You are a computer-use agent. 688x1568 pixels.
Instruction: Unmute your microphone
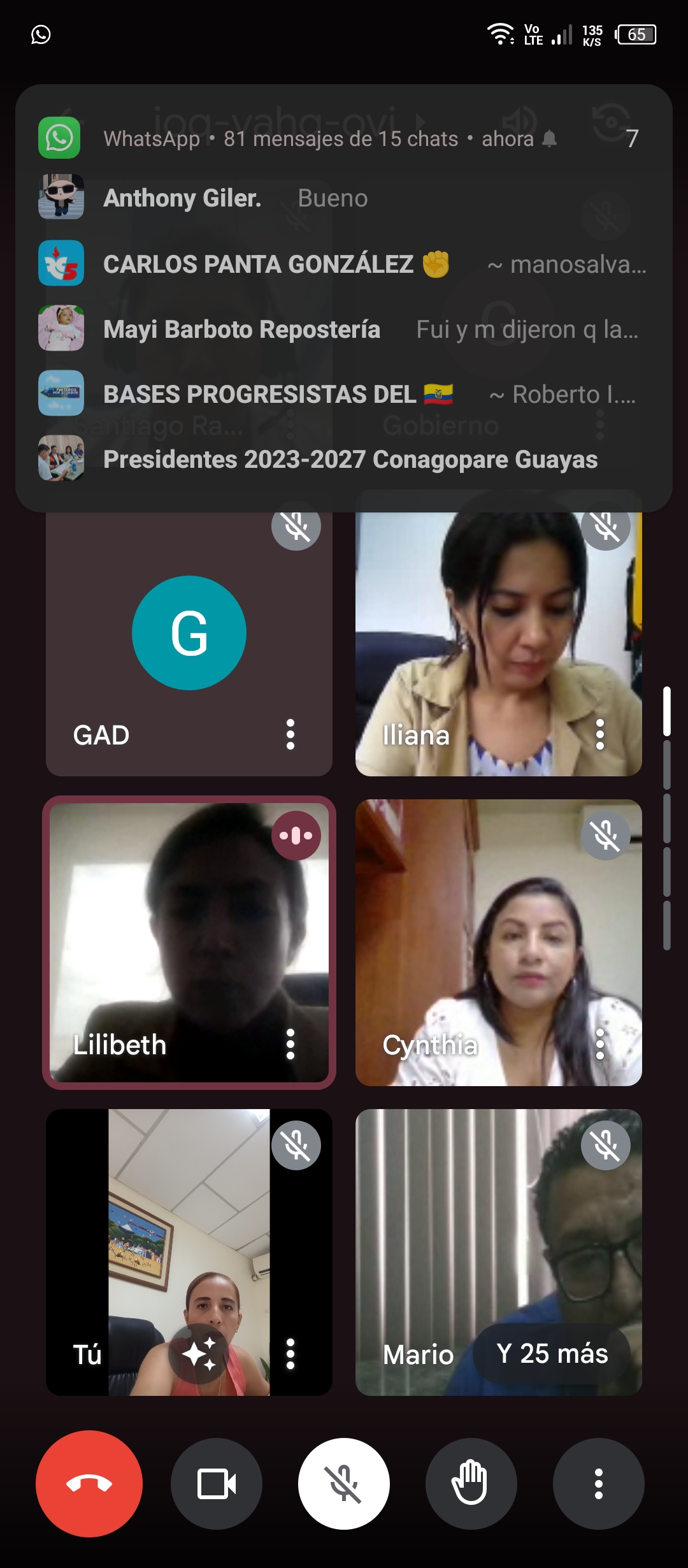344,1483
